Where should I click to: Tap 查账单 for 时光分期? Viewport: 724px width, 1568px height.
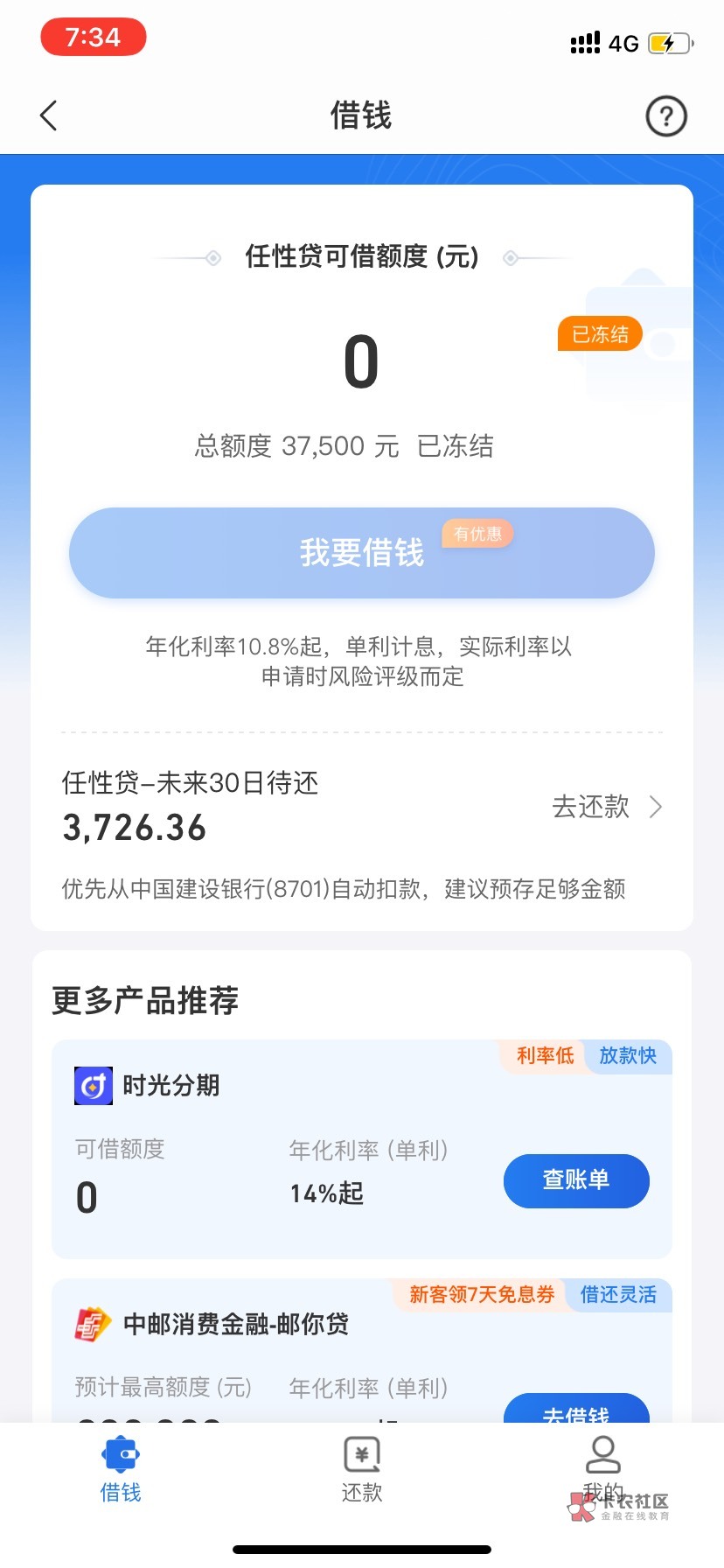[576, 1180]
